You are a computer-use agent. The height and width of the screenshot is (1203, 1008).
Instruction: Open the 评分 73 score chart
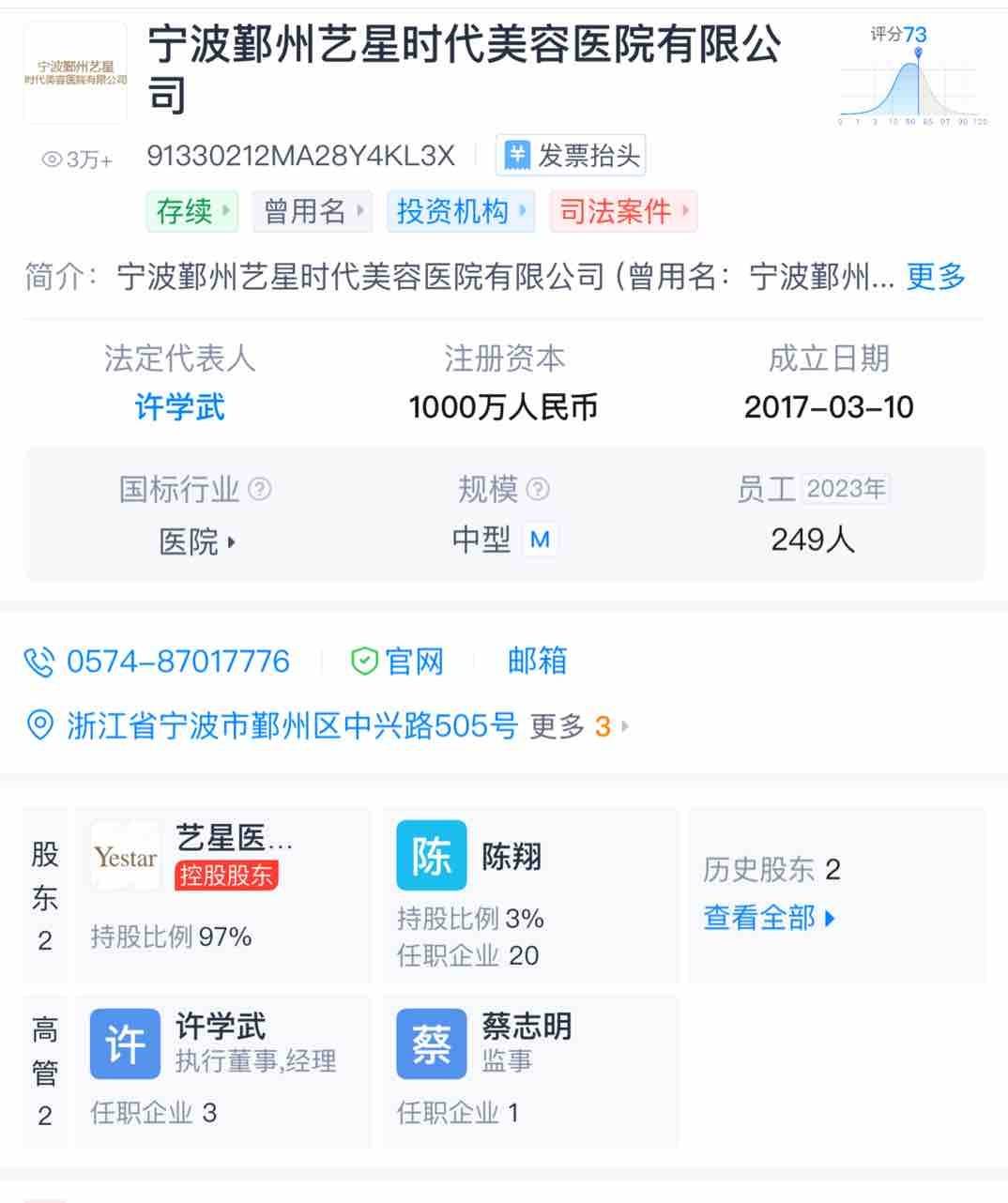(911, 77)
